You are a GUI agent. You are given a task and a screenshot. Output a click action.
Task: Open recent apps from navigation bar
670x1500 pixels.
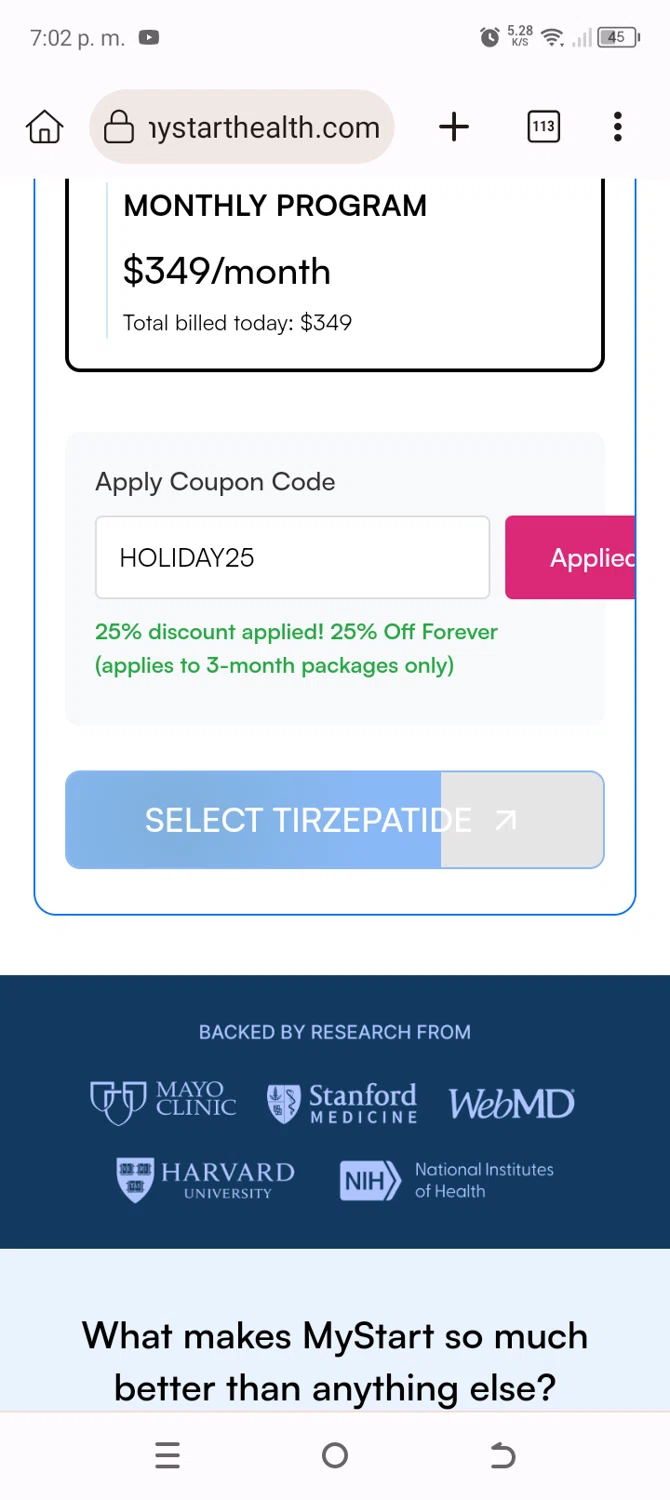click(x=168, y=1456)
